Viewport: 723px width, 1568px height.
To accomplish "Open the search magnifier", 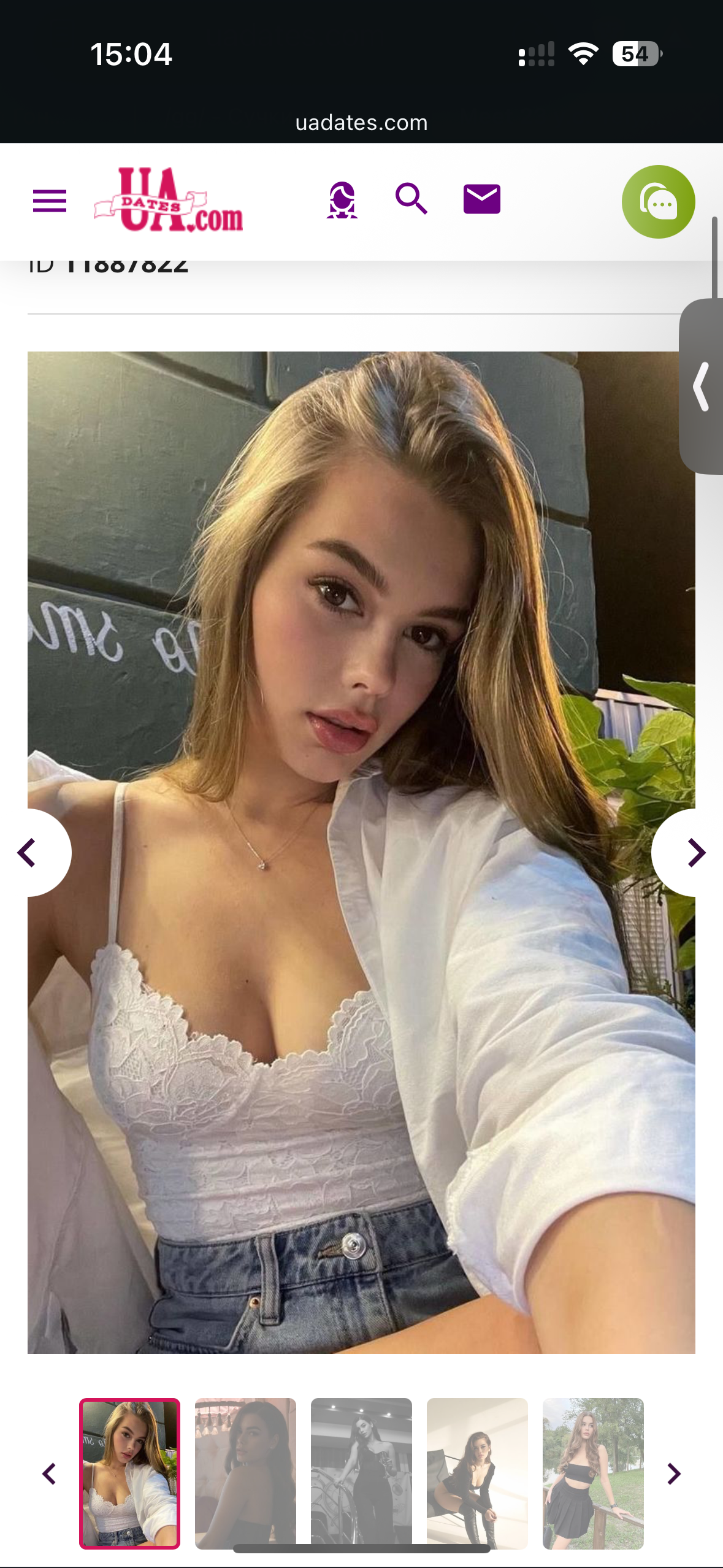I will (x=411, y=199).
